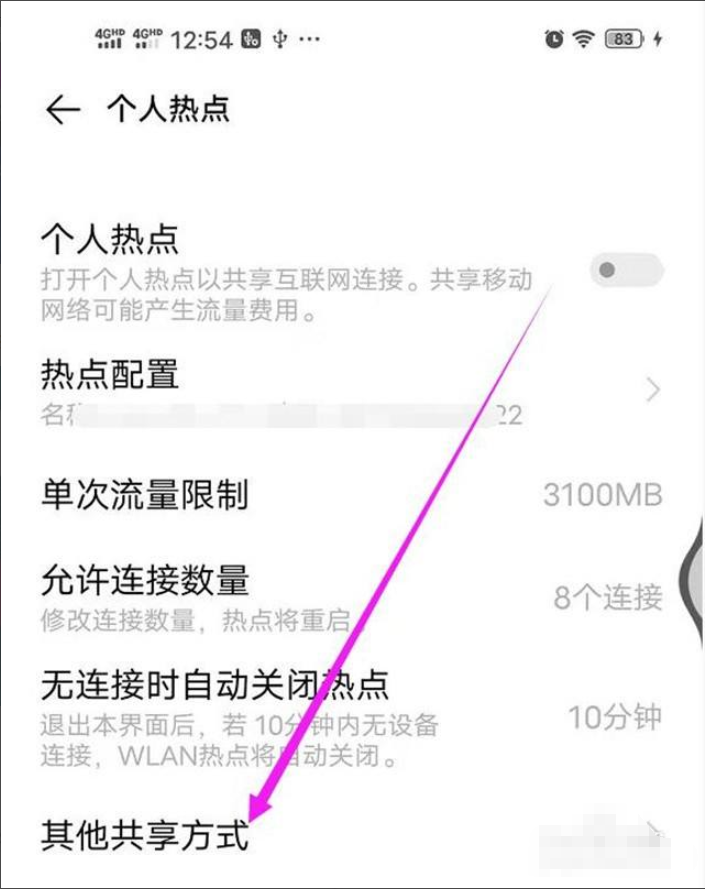Go back from 个人热点 page
This screenshot has width=705, height=889.
pyautogui.click(x=62, y=110)
